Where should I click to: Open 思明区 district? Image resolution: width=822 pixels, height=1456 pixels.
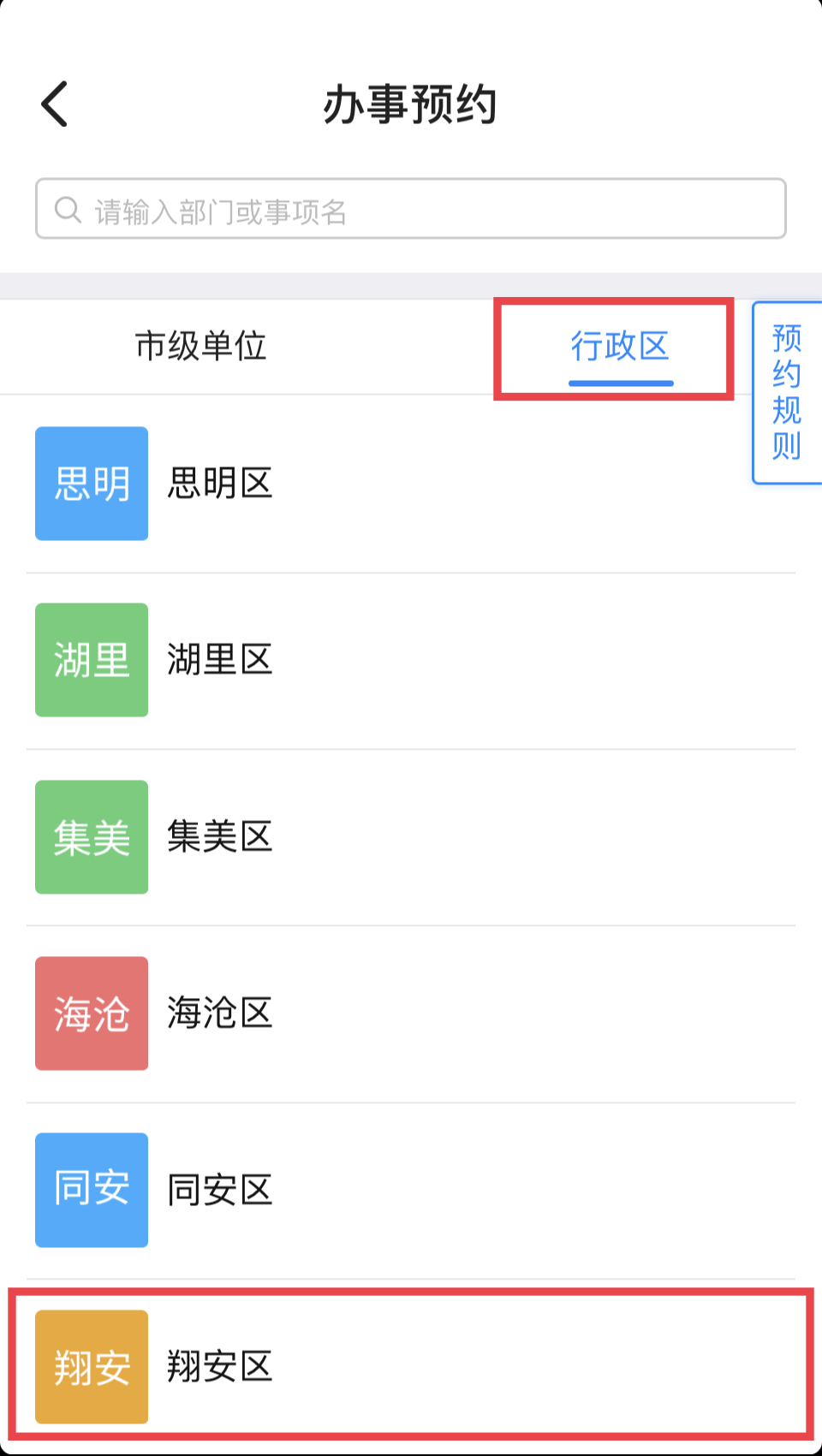pyautogui.click(x=219, y=484)
